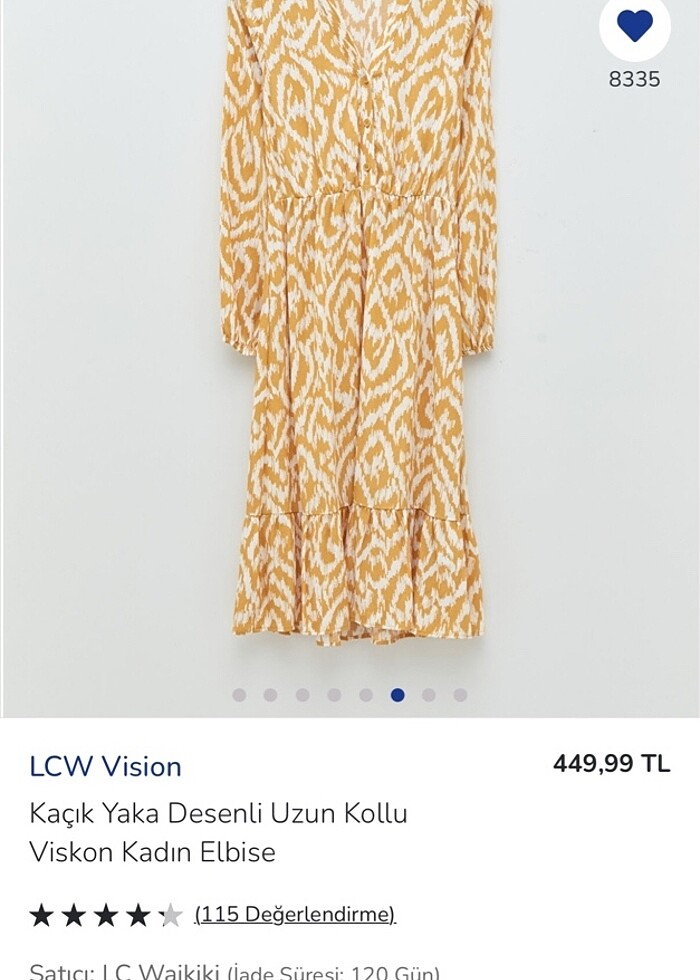Jump to the first image indicator dot

pos(239,695)
